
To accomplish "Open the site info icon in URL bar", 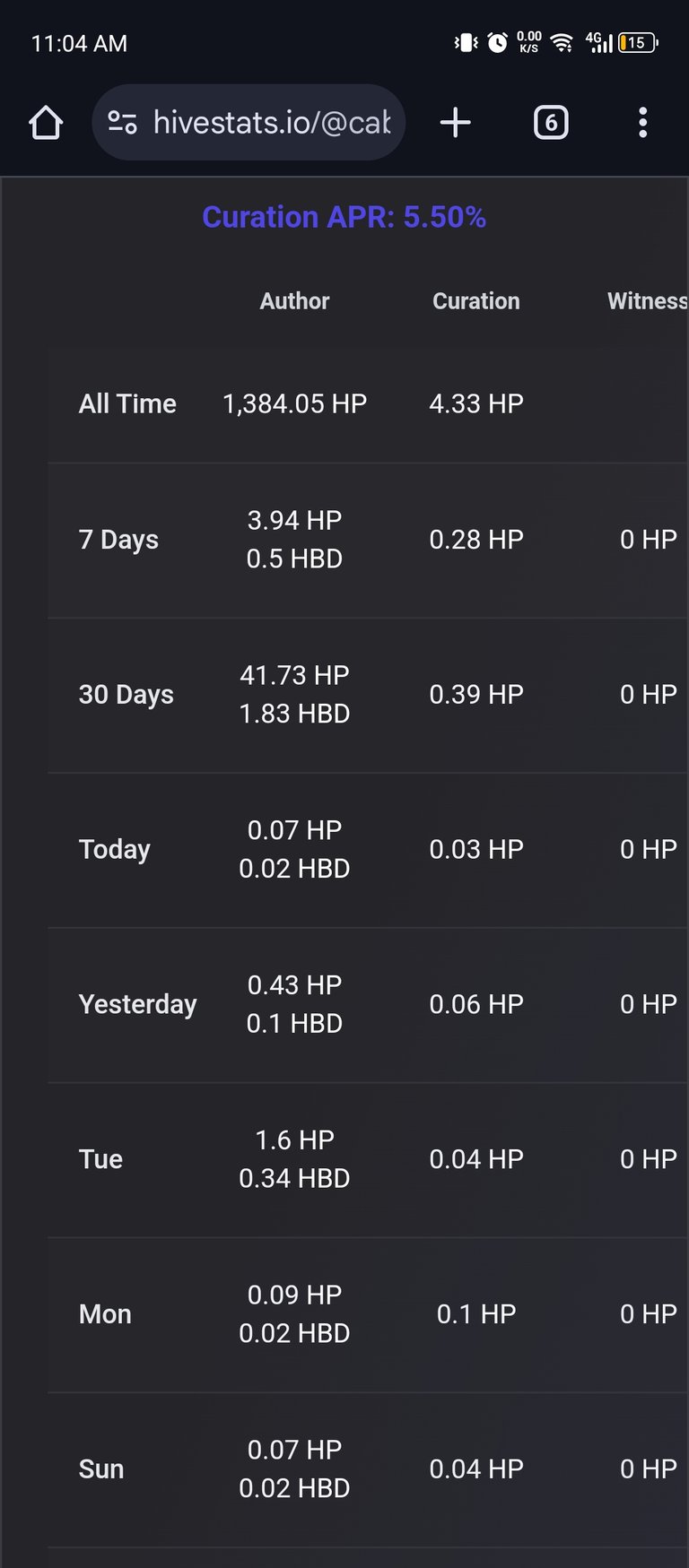I will point(122,123).
